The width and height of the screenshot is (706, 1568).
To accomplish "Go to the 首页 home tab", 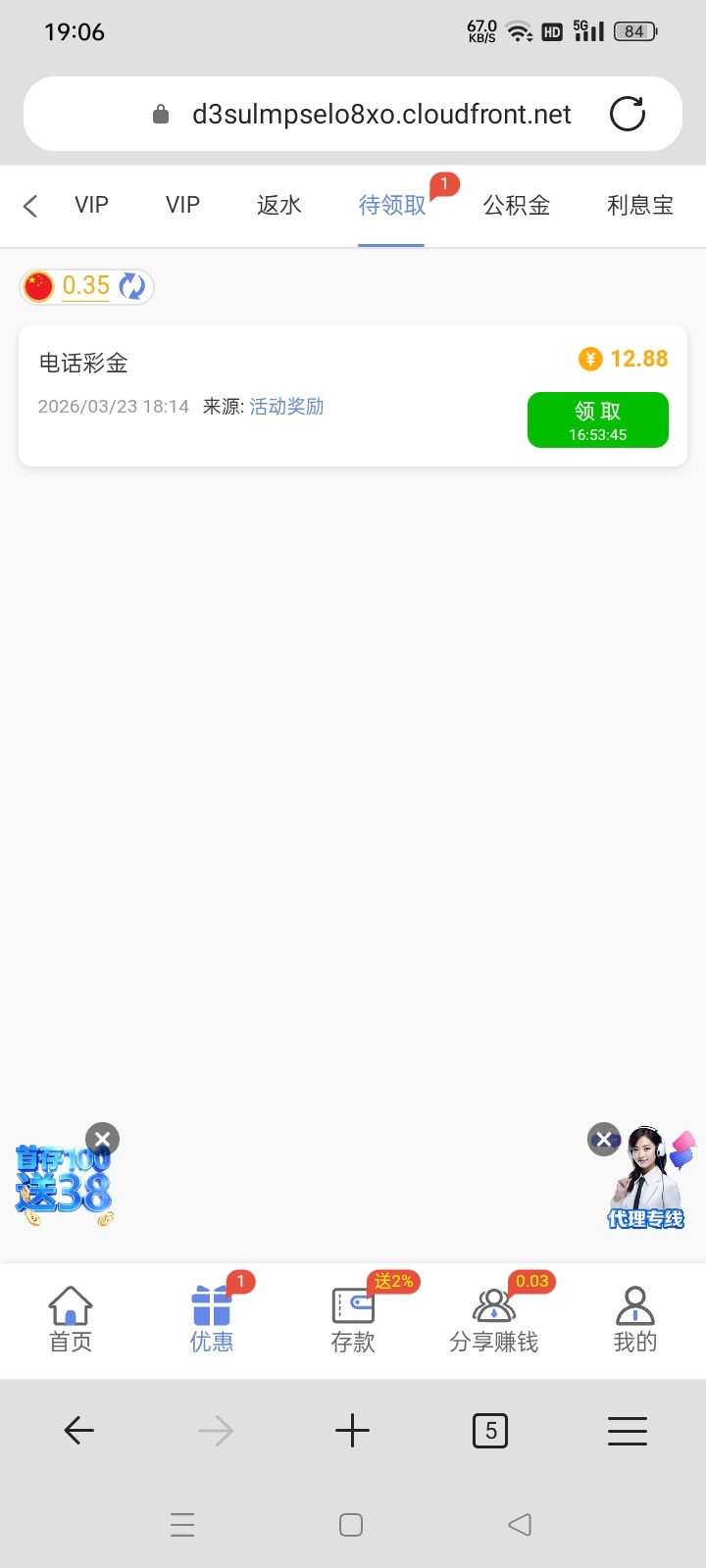I will tap(71, 1320).
